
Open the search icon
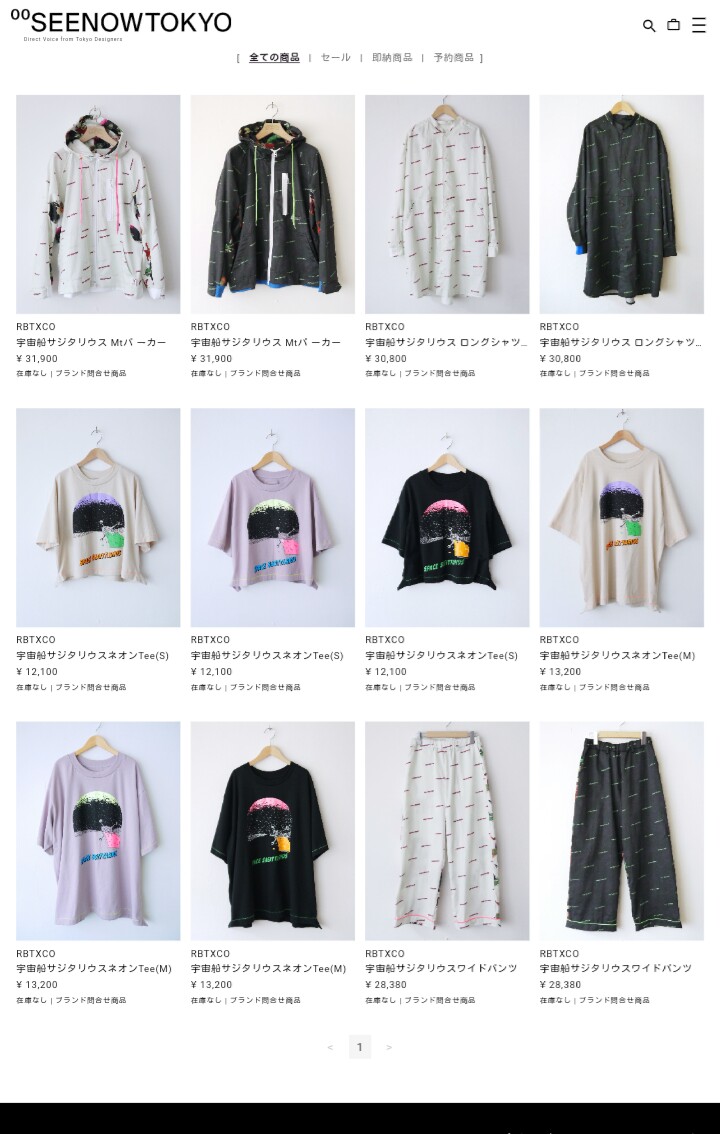pos(649,26)
